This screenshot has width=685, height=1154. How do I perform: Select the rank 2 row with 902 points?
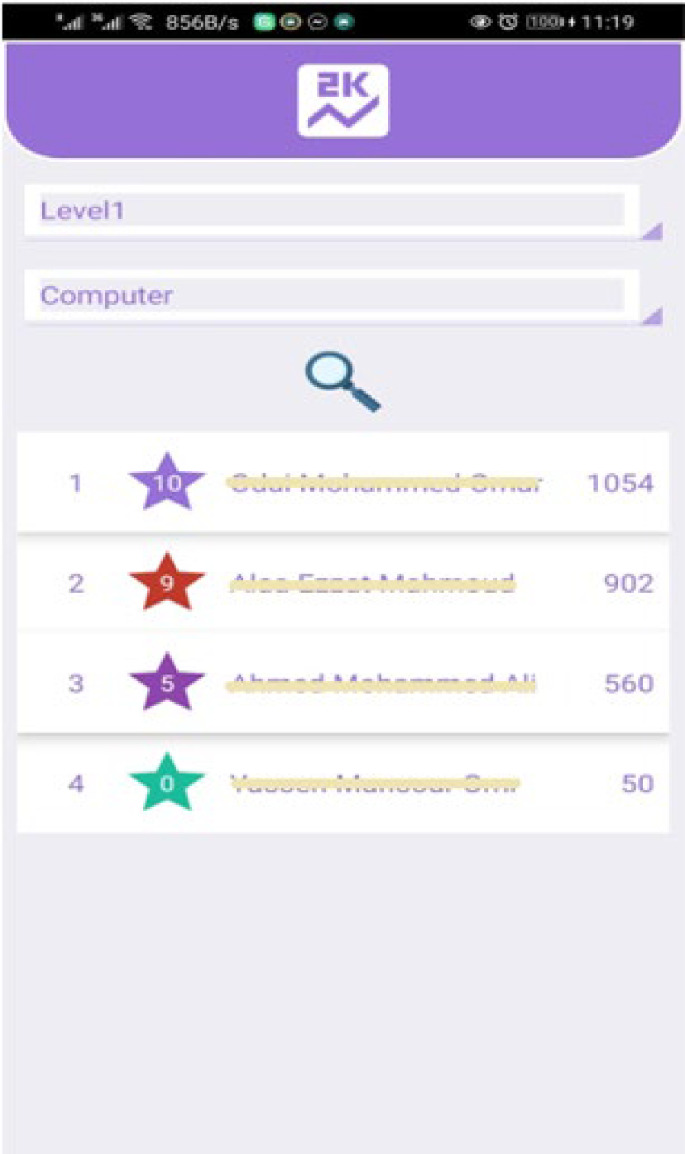[x=342, y=583]
